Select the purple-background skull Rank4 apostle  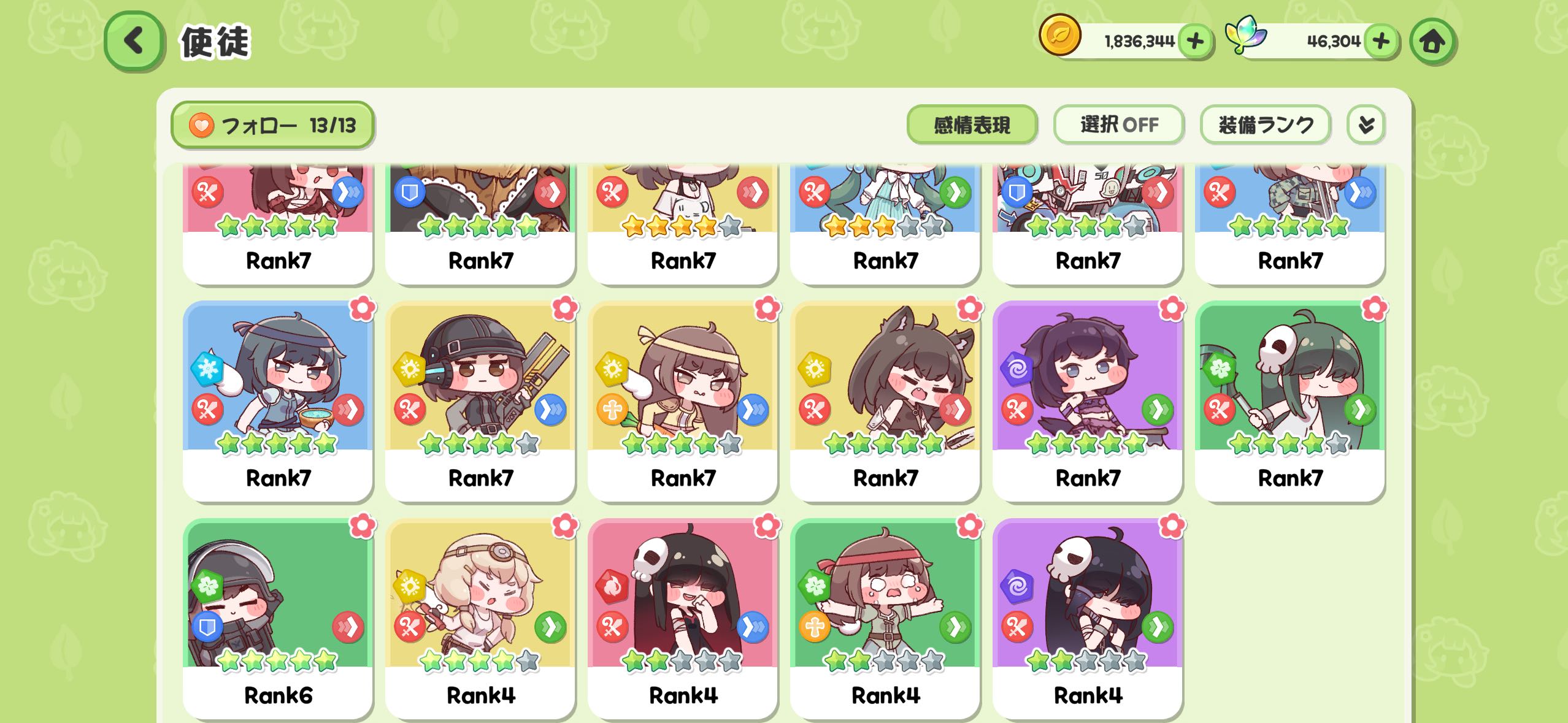coord(1087,616)
